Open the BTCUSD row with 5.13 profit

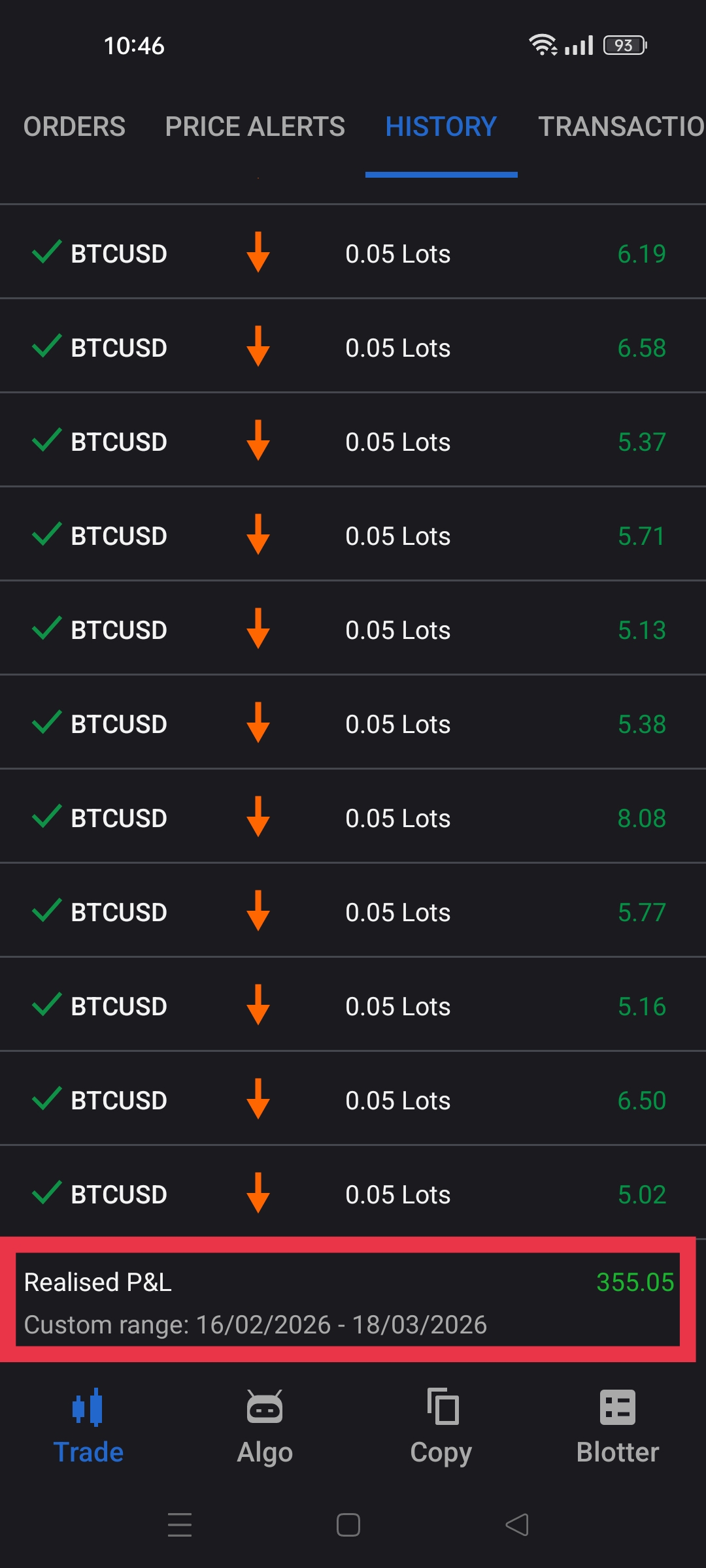coord(353,629)
